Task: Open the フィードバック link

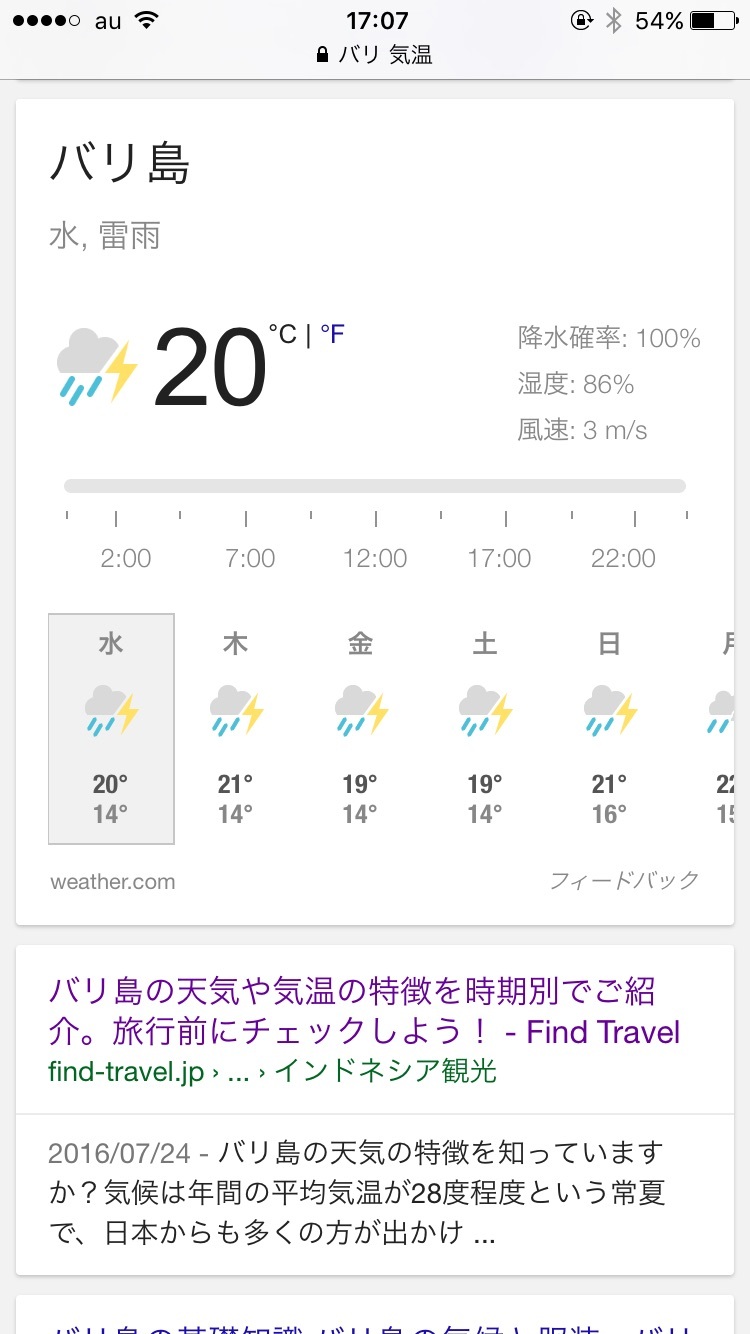Action: [624, 881]
